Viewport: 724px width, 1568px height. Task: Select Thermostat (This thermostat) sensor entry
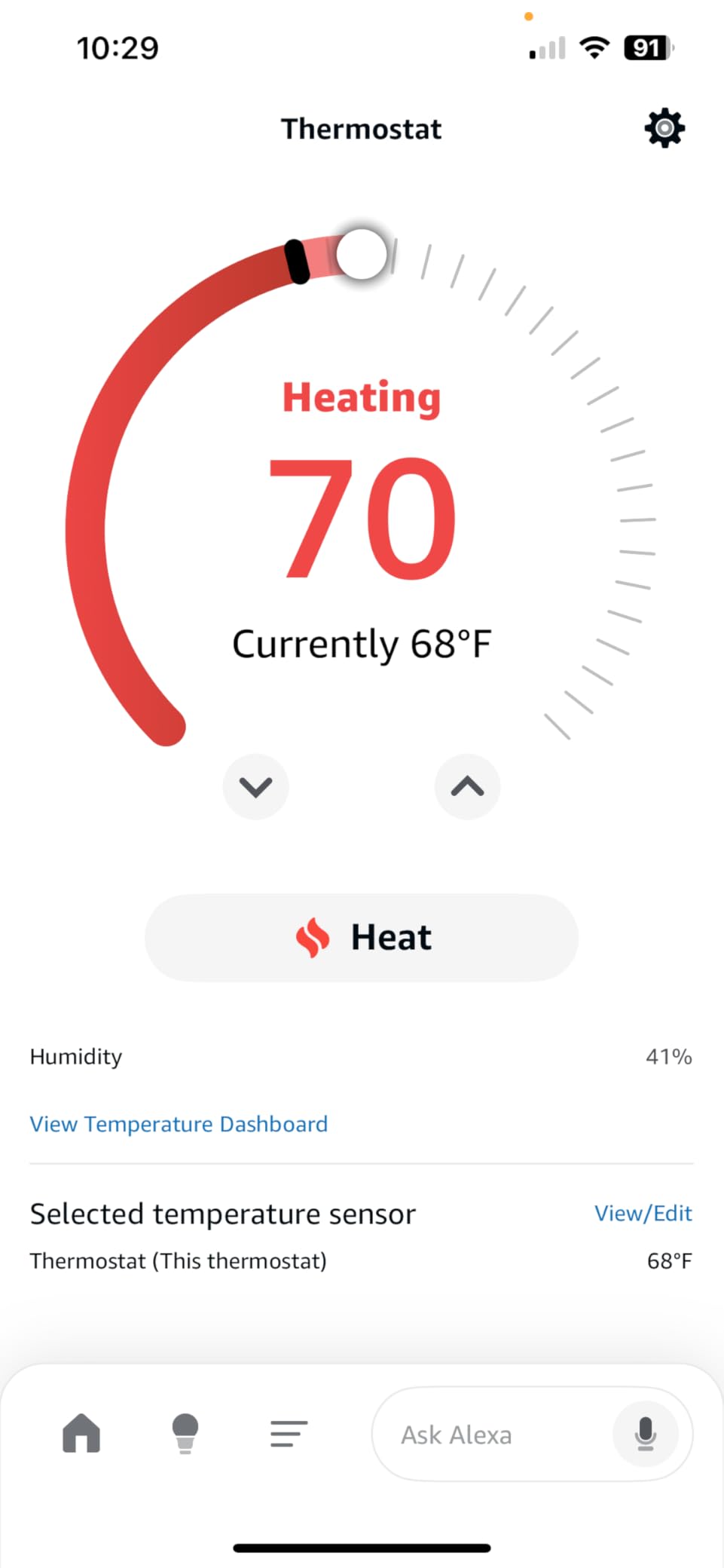178,1260
